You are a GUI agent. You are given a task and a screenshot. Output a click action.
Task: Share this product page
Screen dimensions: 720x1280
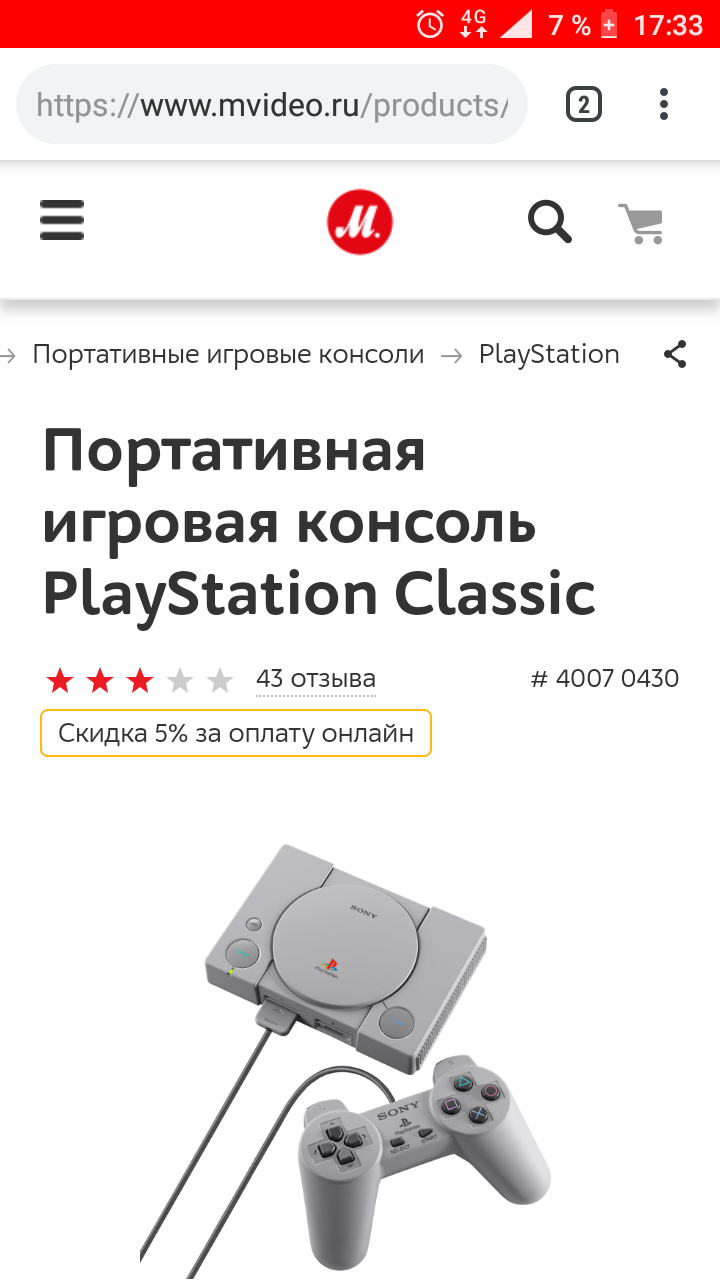point(676,354)
